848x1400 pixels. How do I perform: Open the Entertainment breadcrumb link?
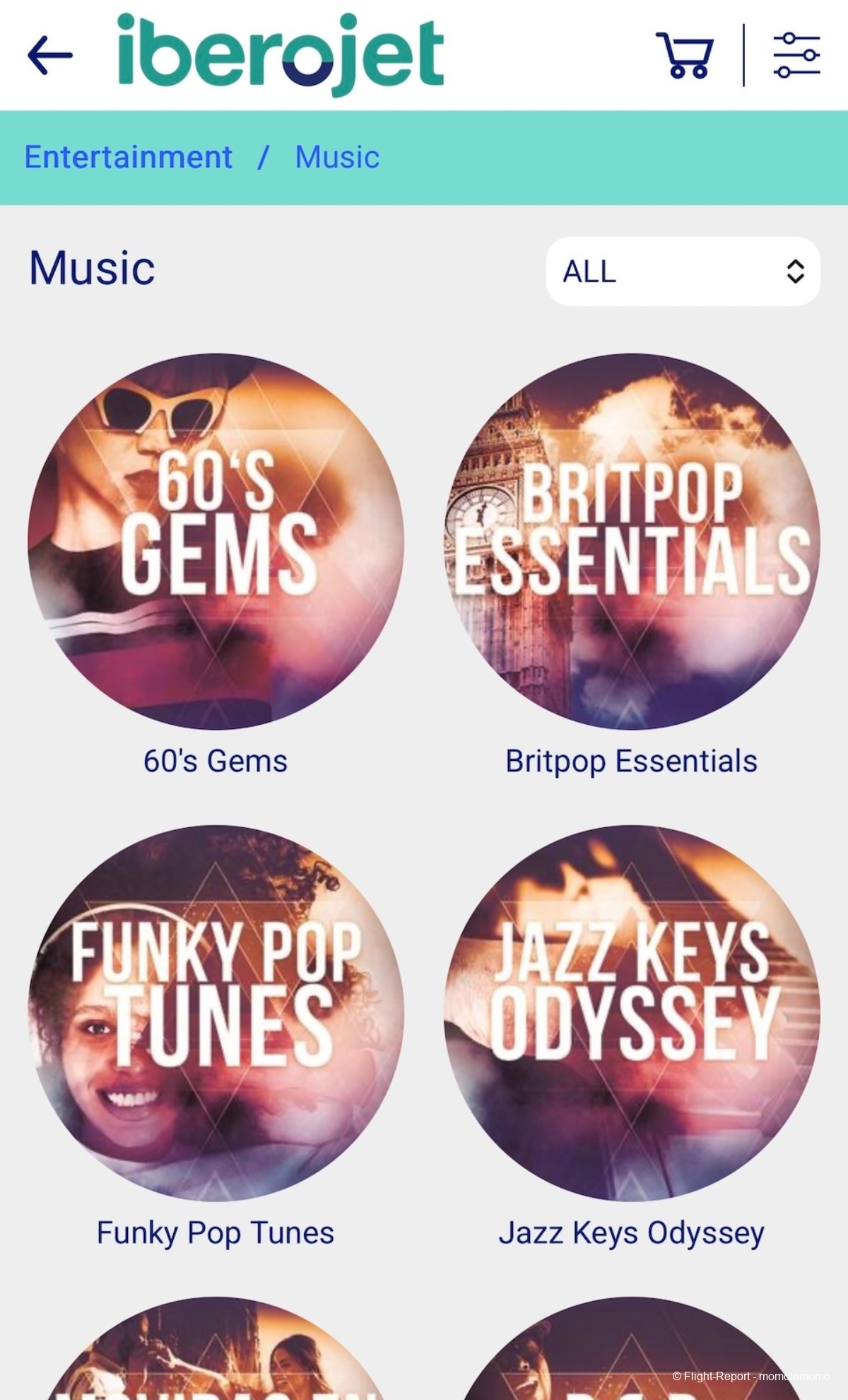(x=128, y=157)
